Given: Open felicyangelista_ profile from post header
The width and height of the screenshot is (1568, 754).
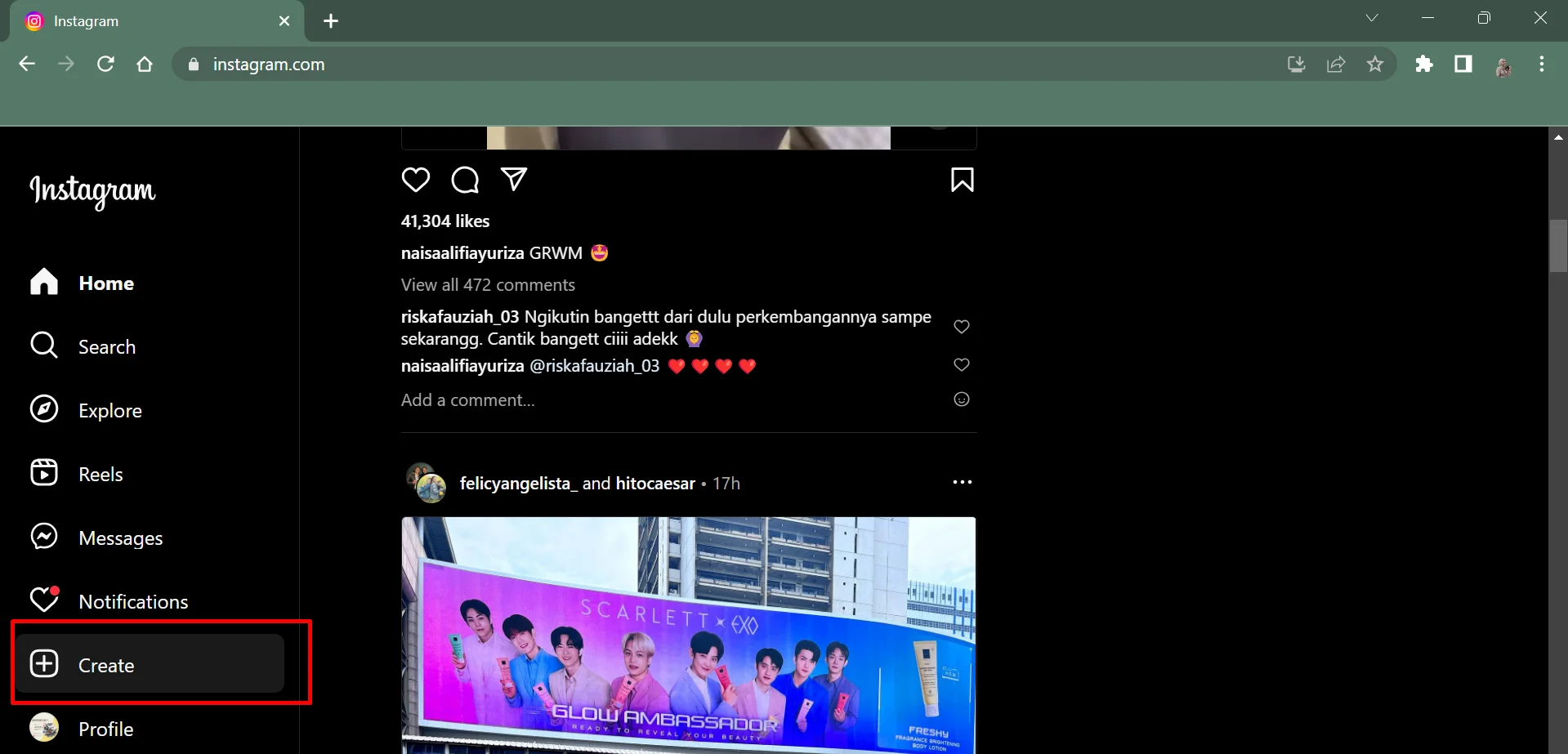Looking at the screenshot, I should tap(515, 484).
